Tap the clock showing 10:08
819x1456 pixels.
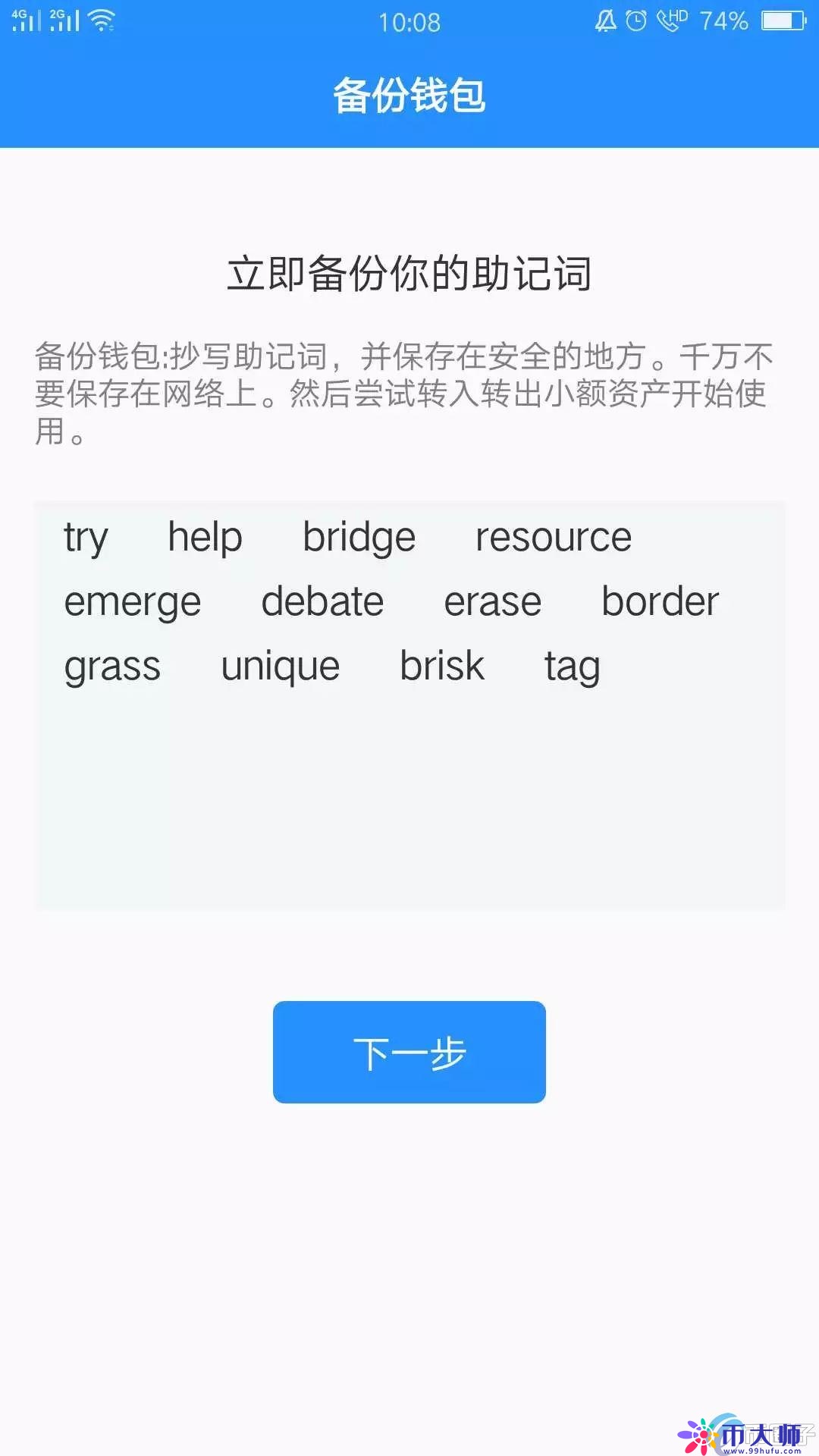click(409, 23)
